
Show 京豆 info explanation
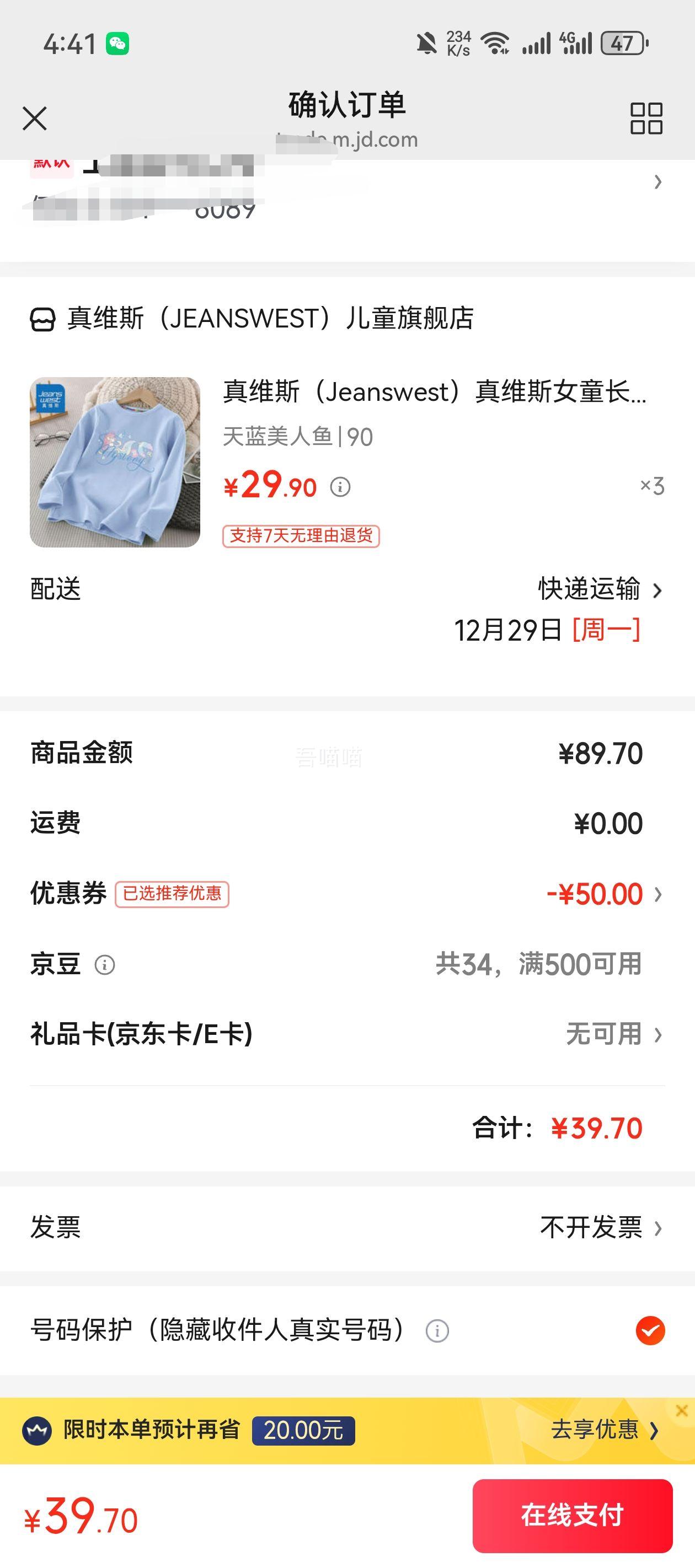pyautogui.click(x=105, y=965)
